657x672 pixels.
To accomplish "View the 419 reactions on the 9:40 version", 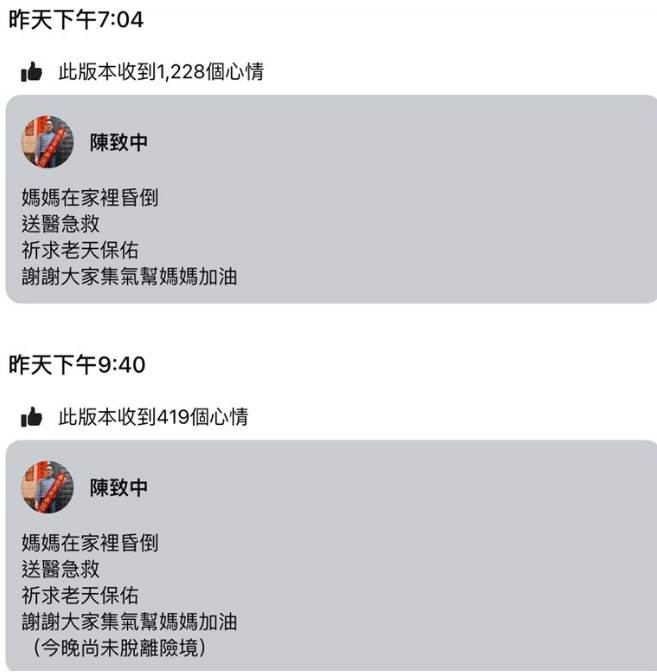I will [x=152, y=417].
